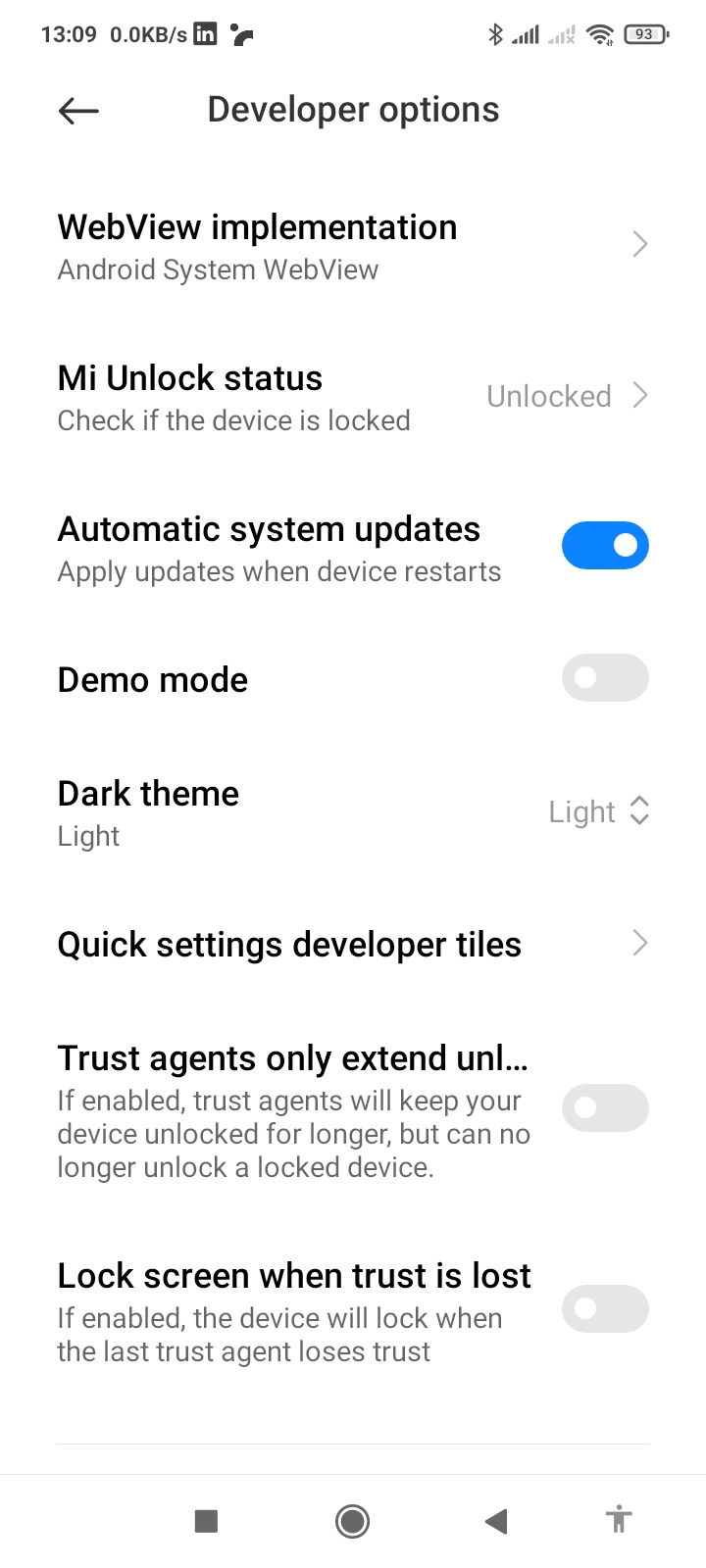Tap the system home button
Screen dimensions: 706x1568
[352, 1521]
